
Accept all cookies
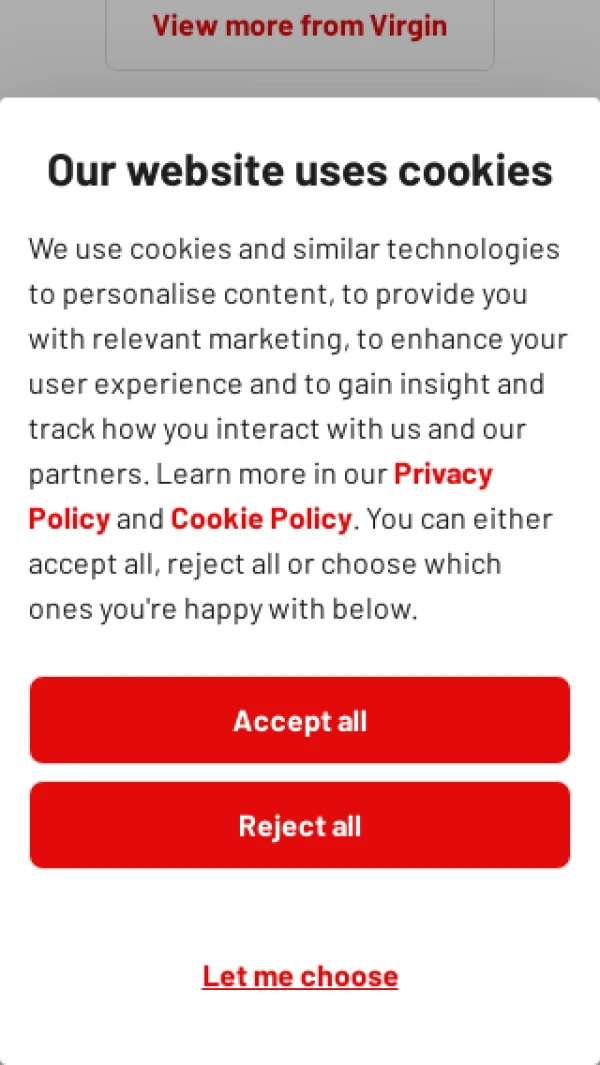click(300, 720)
